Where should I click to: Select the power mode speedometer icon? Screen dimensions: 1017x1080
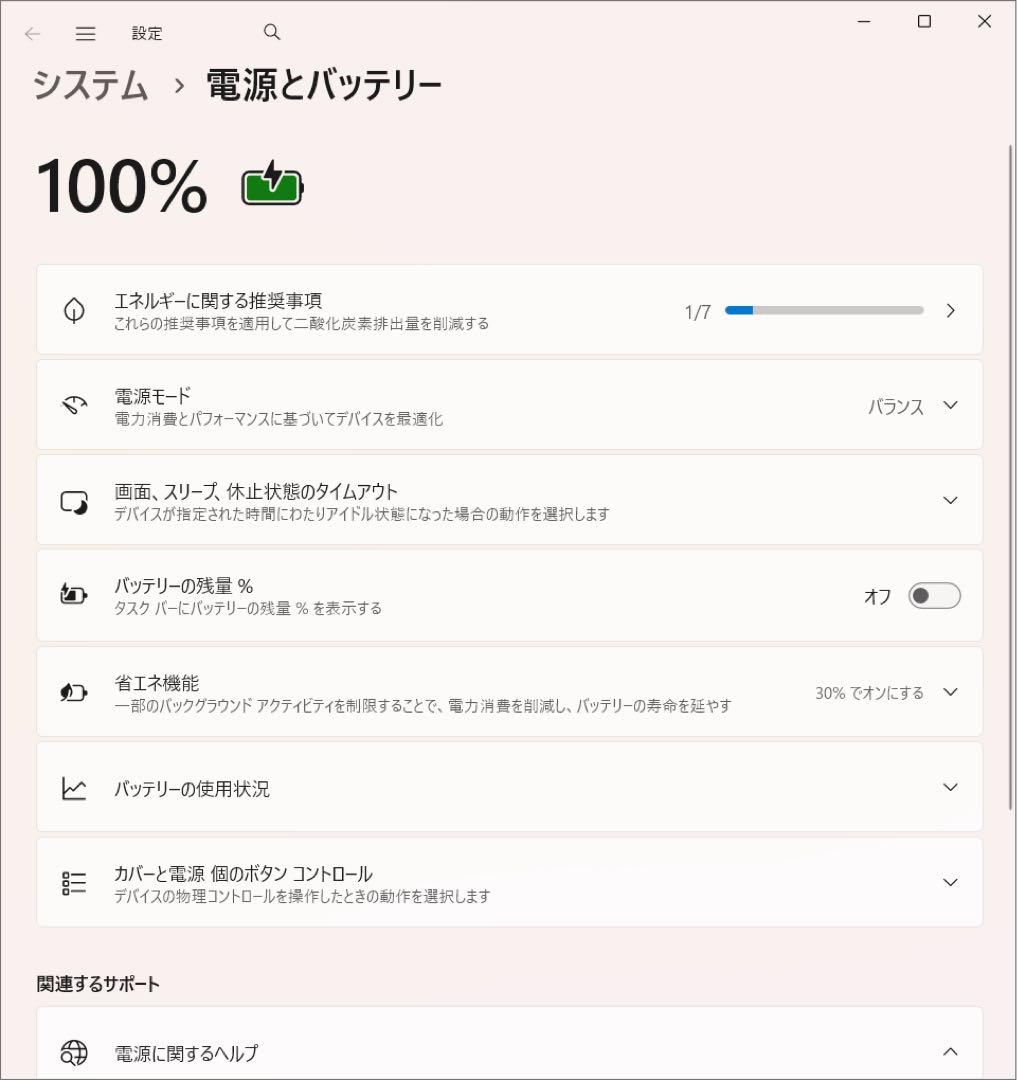pyautogui.click(x=73, y=405)
